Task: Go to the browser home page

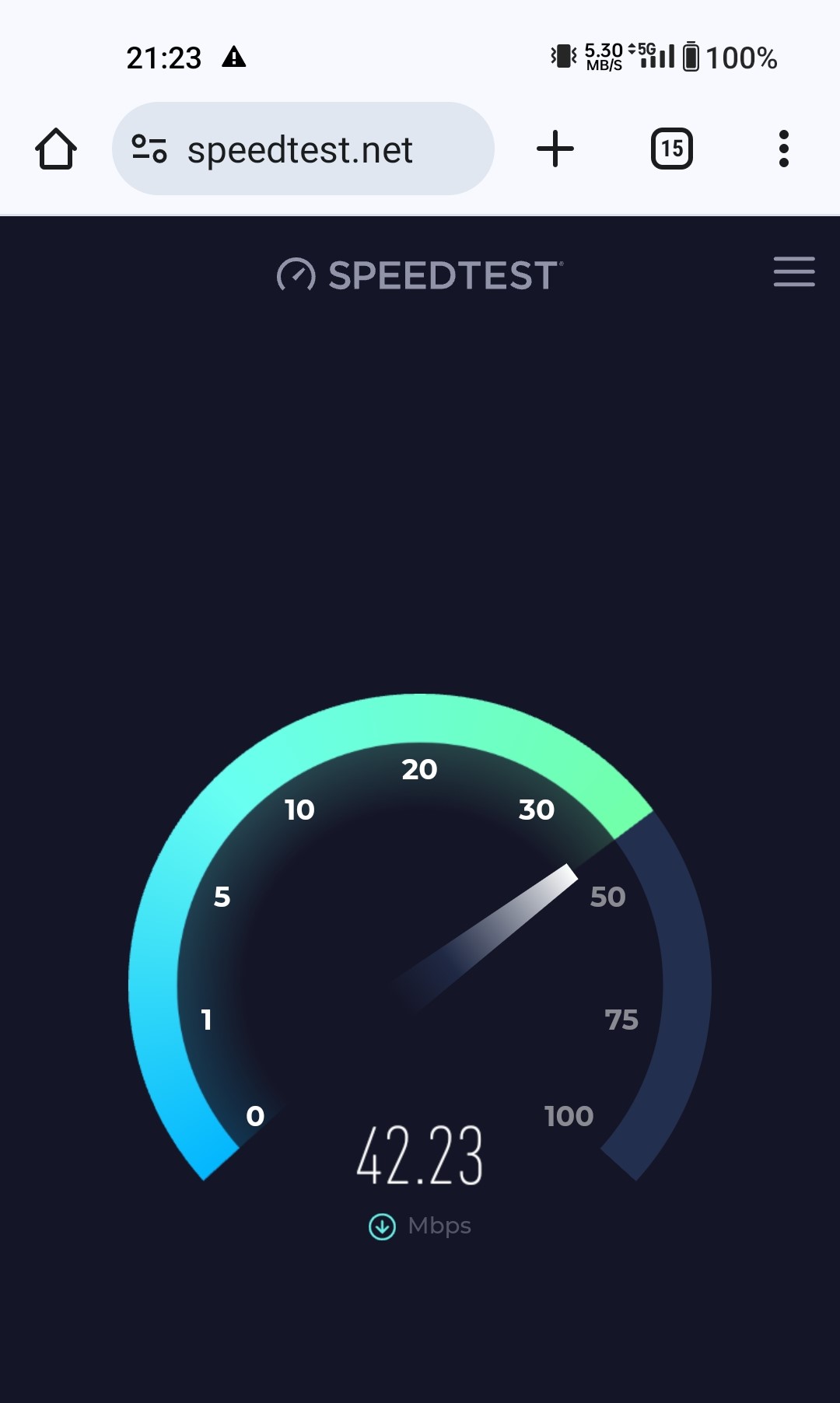Action: click(x=56, y=149)
